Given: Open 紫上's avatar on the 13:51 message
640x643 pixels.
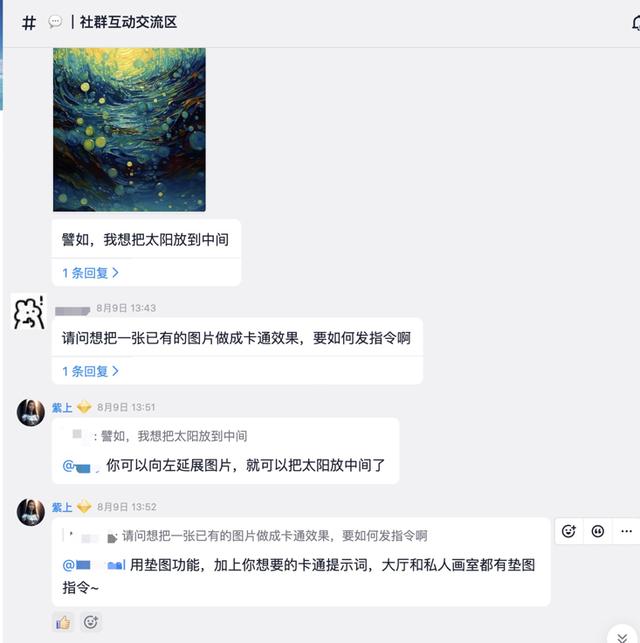Looking at the screenshot, I should [x=30, y=412].
